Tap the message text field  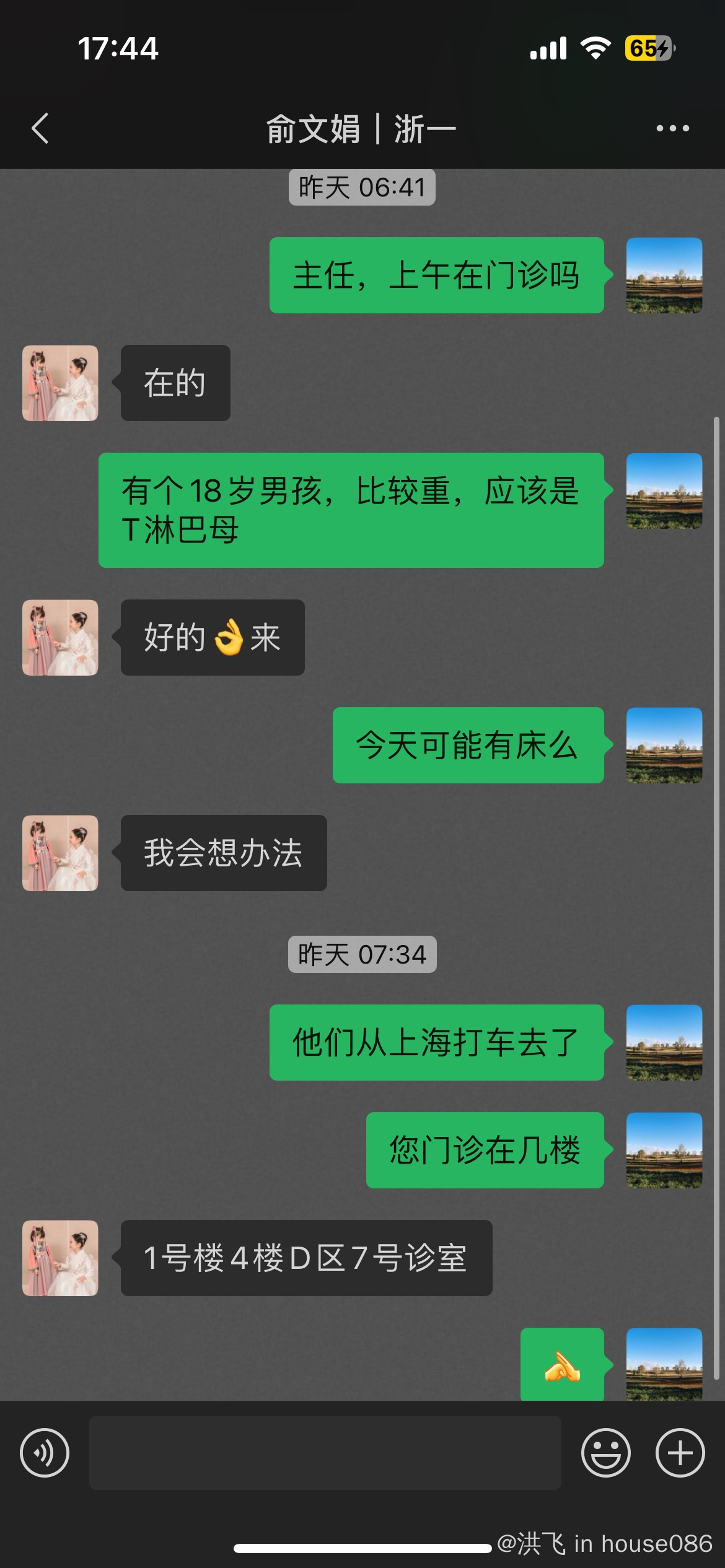tap(325, 1452)
